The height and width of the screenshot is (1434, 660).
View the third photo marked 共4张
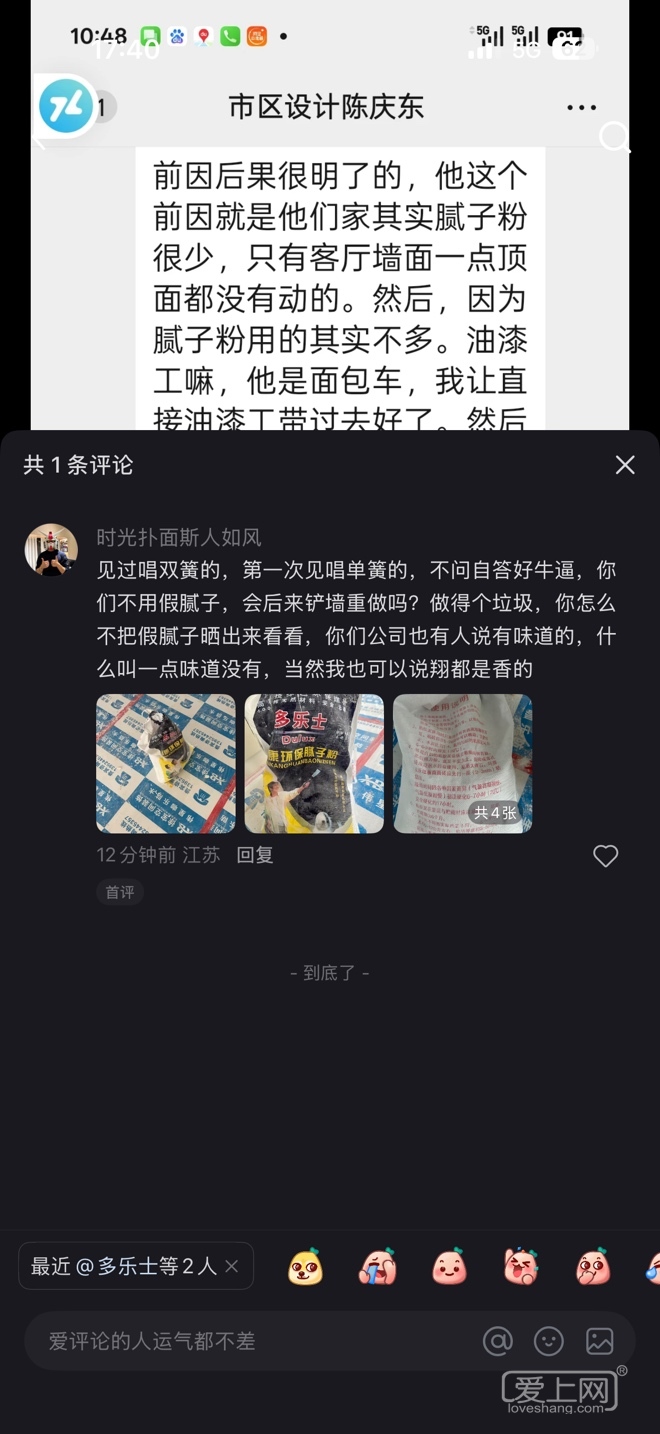click(462, 764)
